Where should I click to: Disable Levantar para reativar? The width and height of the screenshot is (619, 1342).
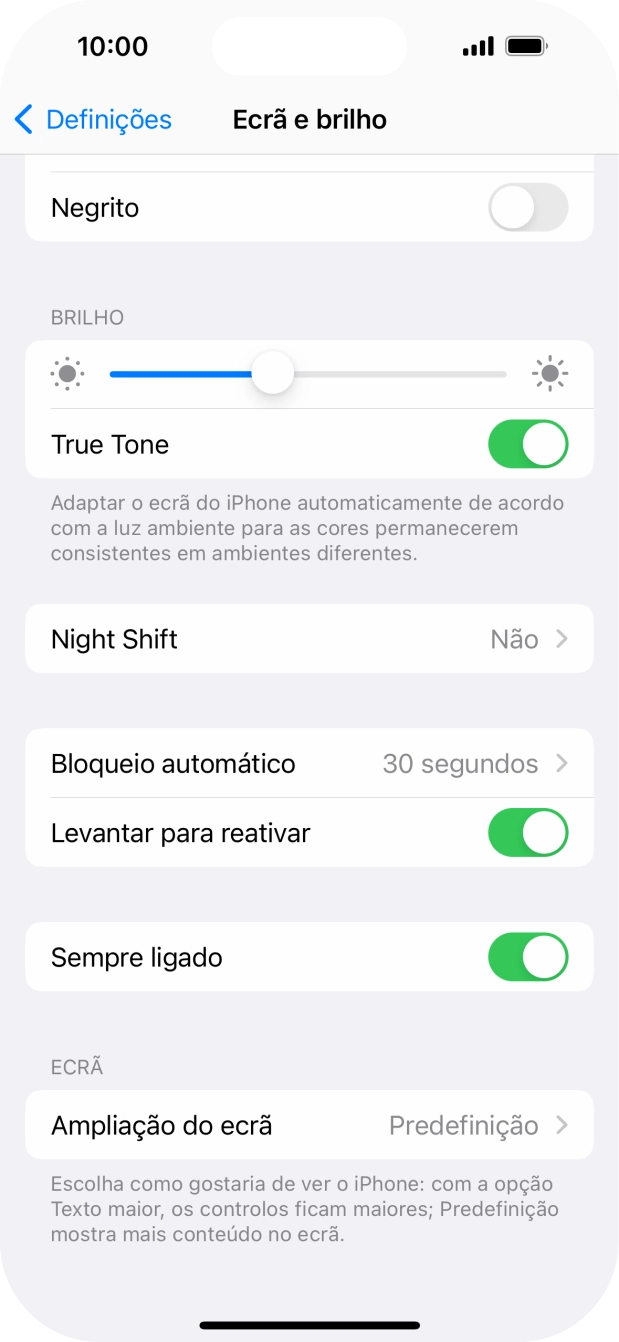tap(527, 833)
